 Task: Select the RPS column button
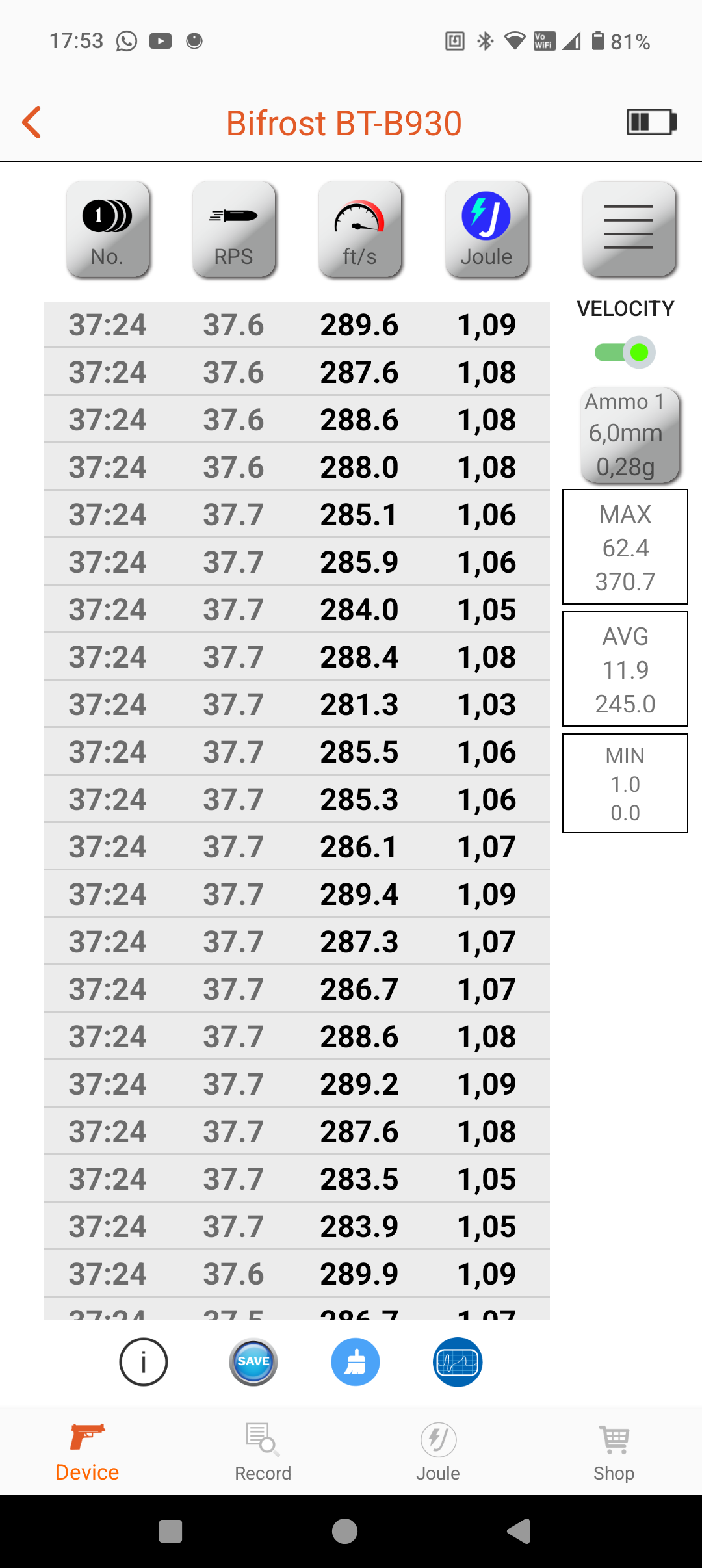pos(234,229)
